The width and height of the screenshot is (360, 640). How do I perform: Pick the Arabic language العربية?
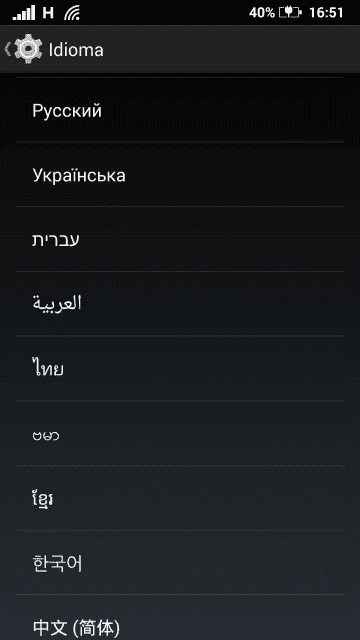[x=180, y=304]
